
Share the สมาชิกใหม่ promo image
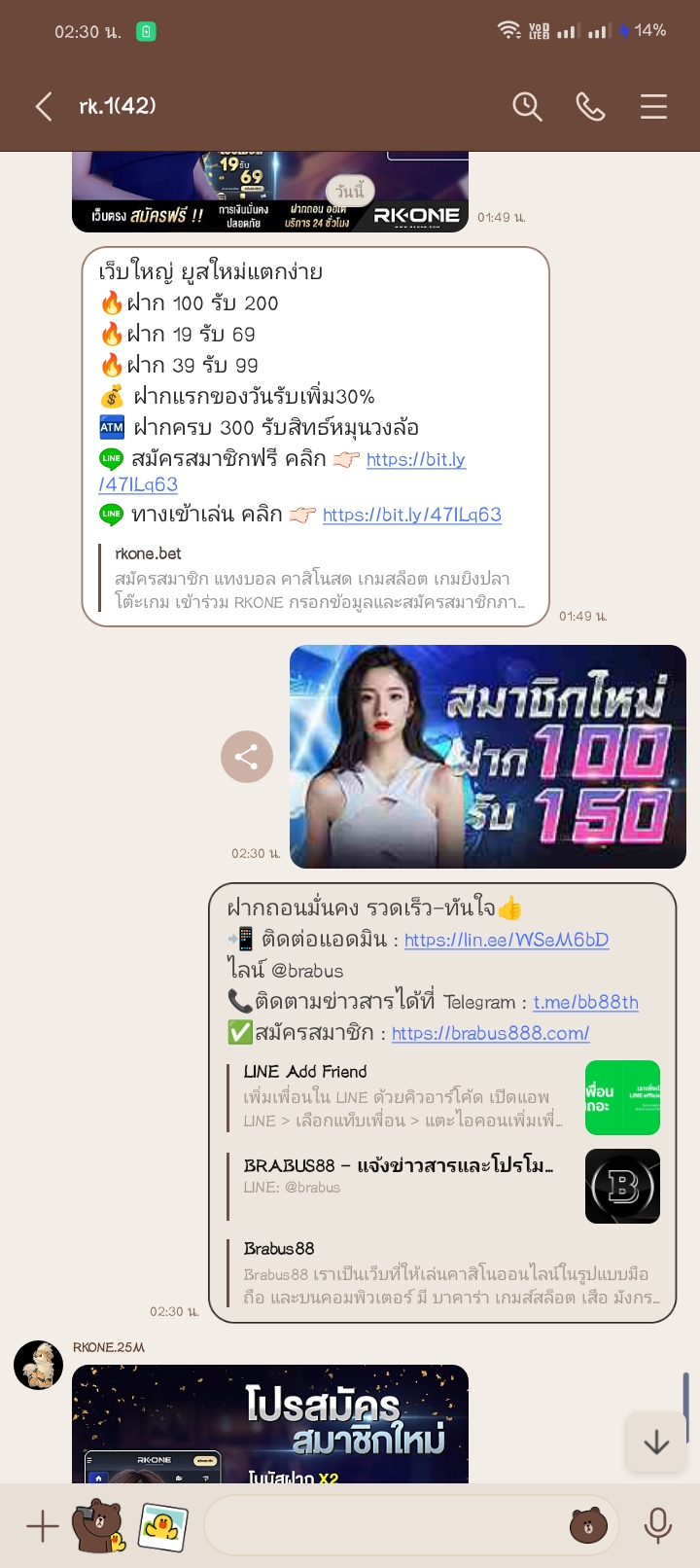[246, 757]
